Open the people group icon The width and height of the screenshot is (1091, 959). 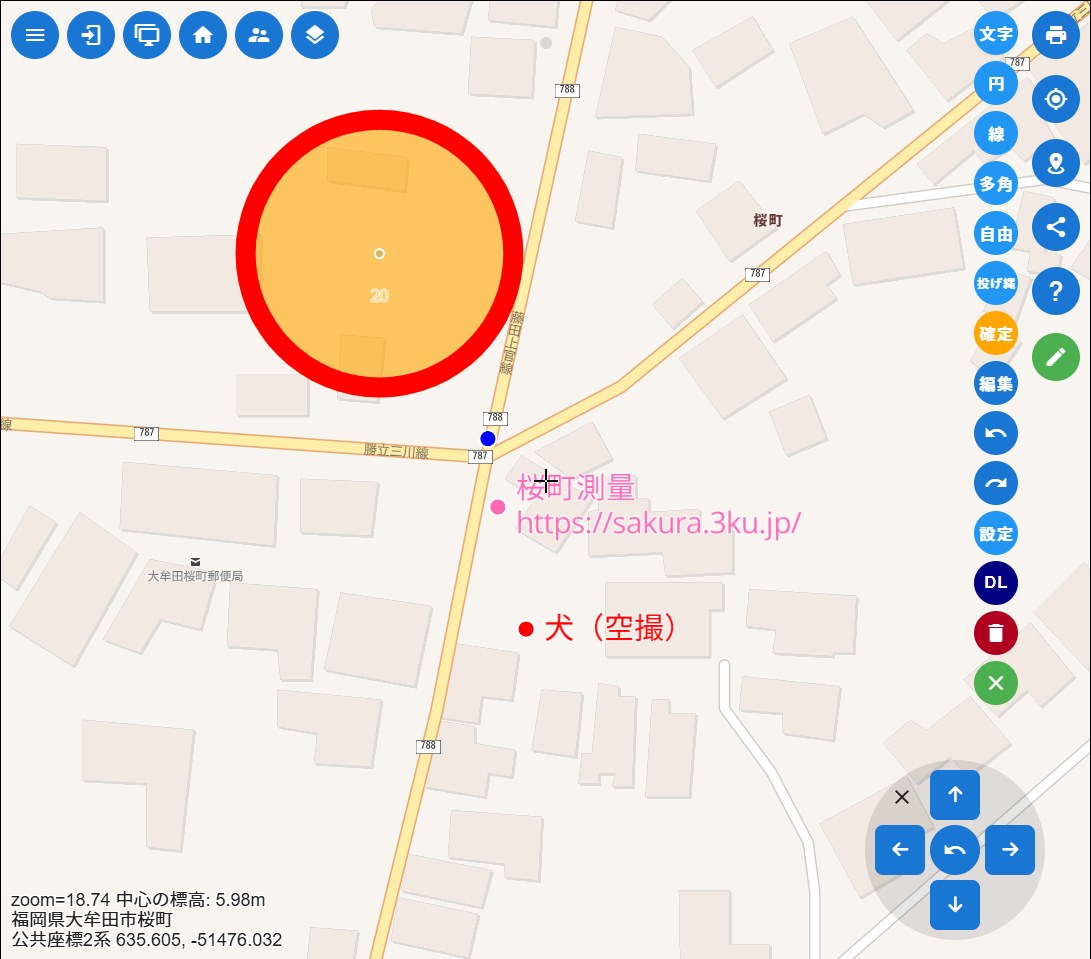point(259,36)
